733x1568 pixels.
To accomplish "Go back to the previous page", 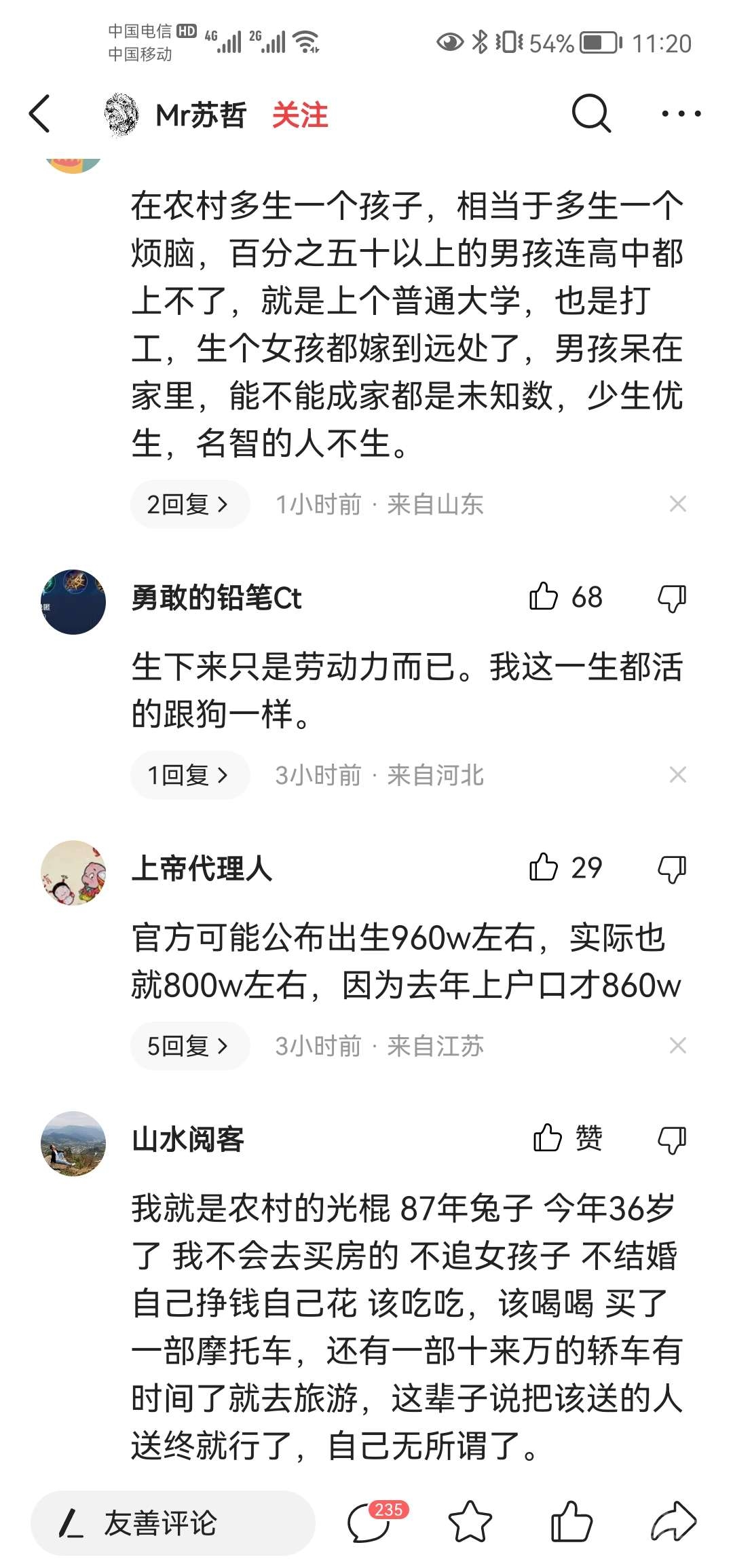I will pos(41,114).
